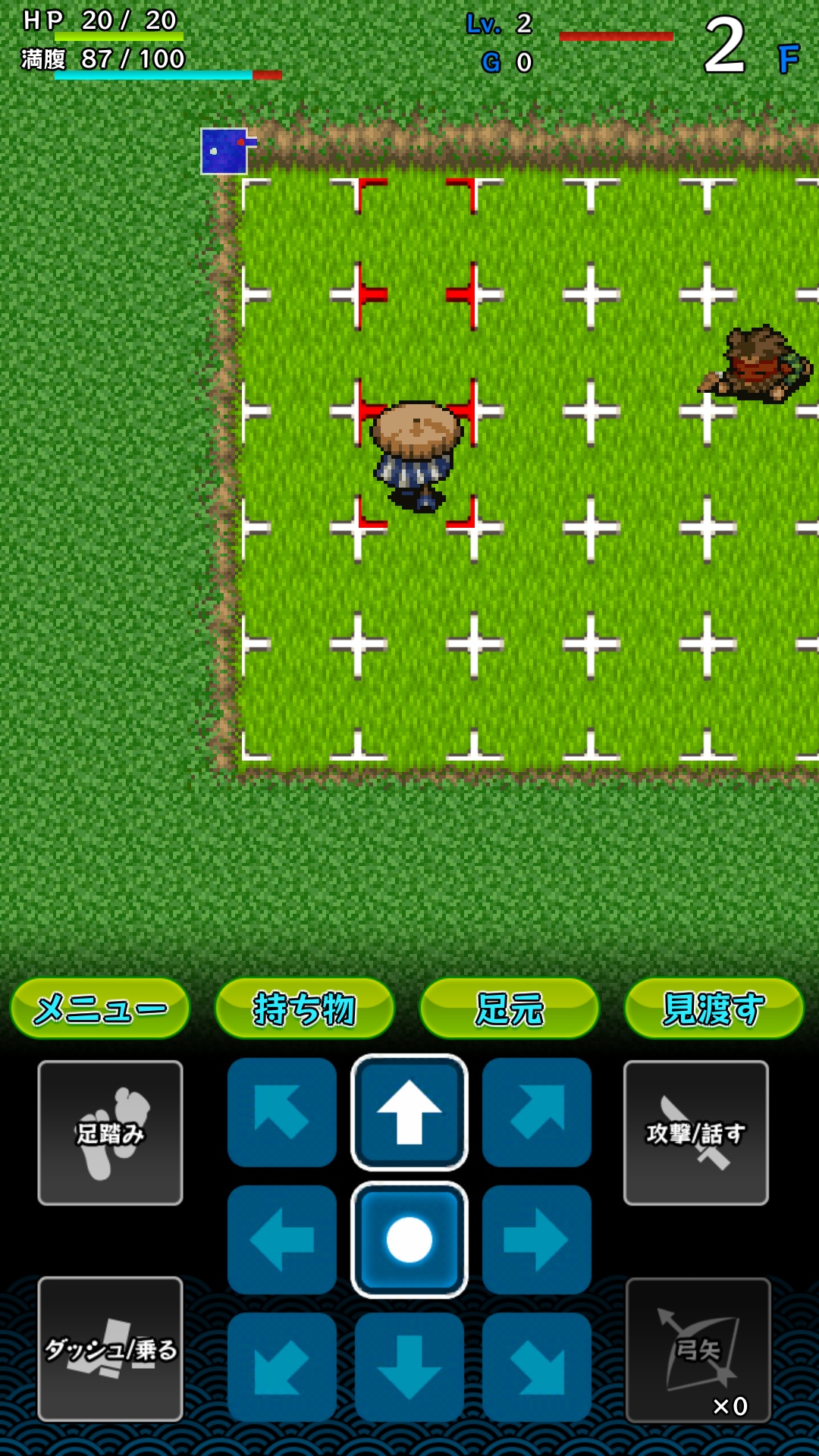Move down with the down arrow
This screenshot has height=1456, width=819.
(409, 1367)
